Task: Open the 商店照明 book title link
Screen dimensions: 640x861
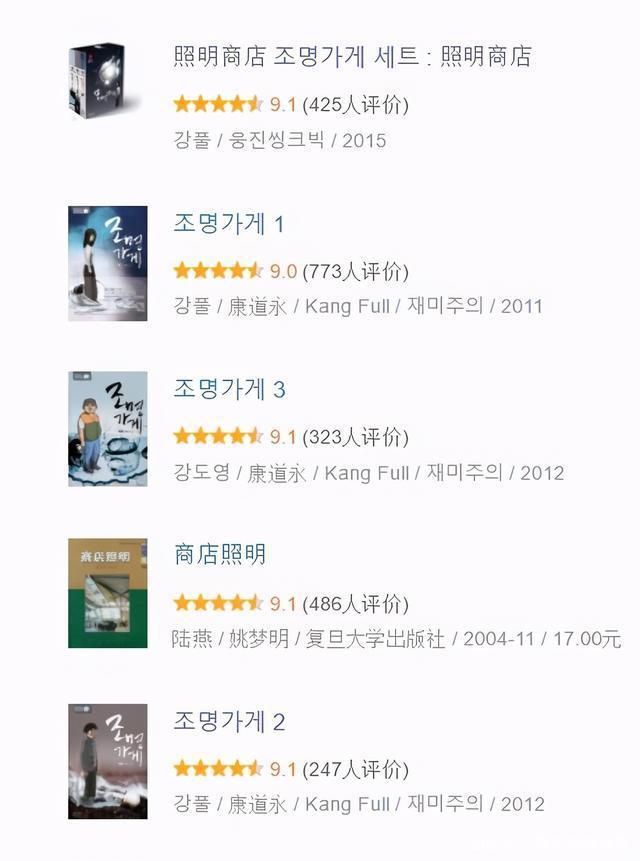Action: (x=220, y=555)
